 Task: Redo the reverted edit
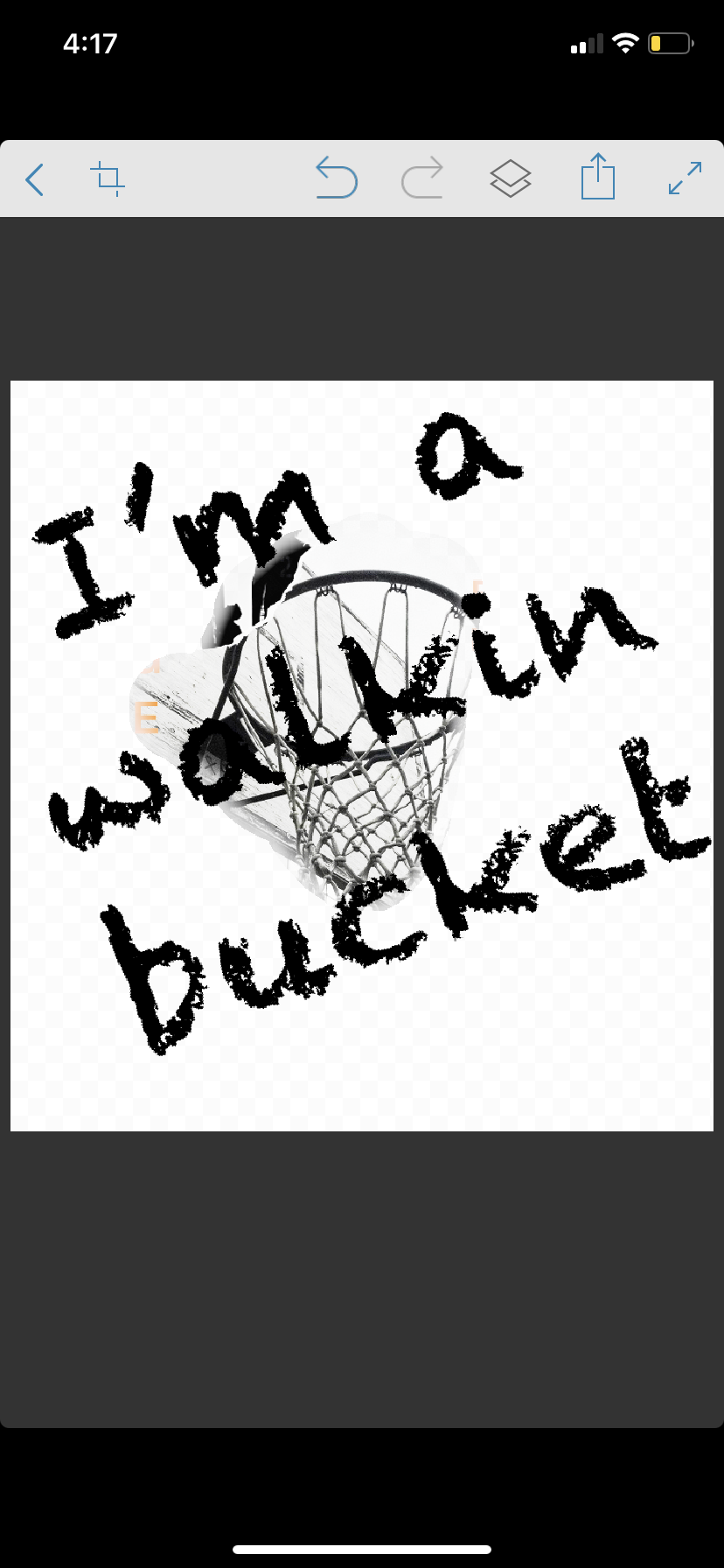(x=422, y=178)
